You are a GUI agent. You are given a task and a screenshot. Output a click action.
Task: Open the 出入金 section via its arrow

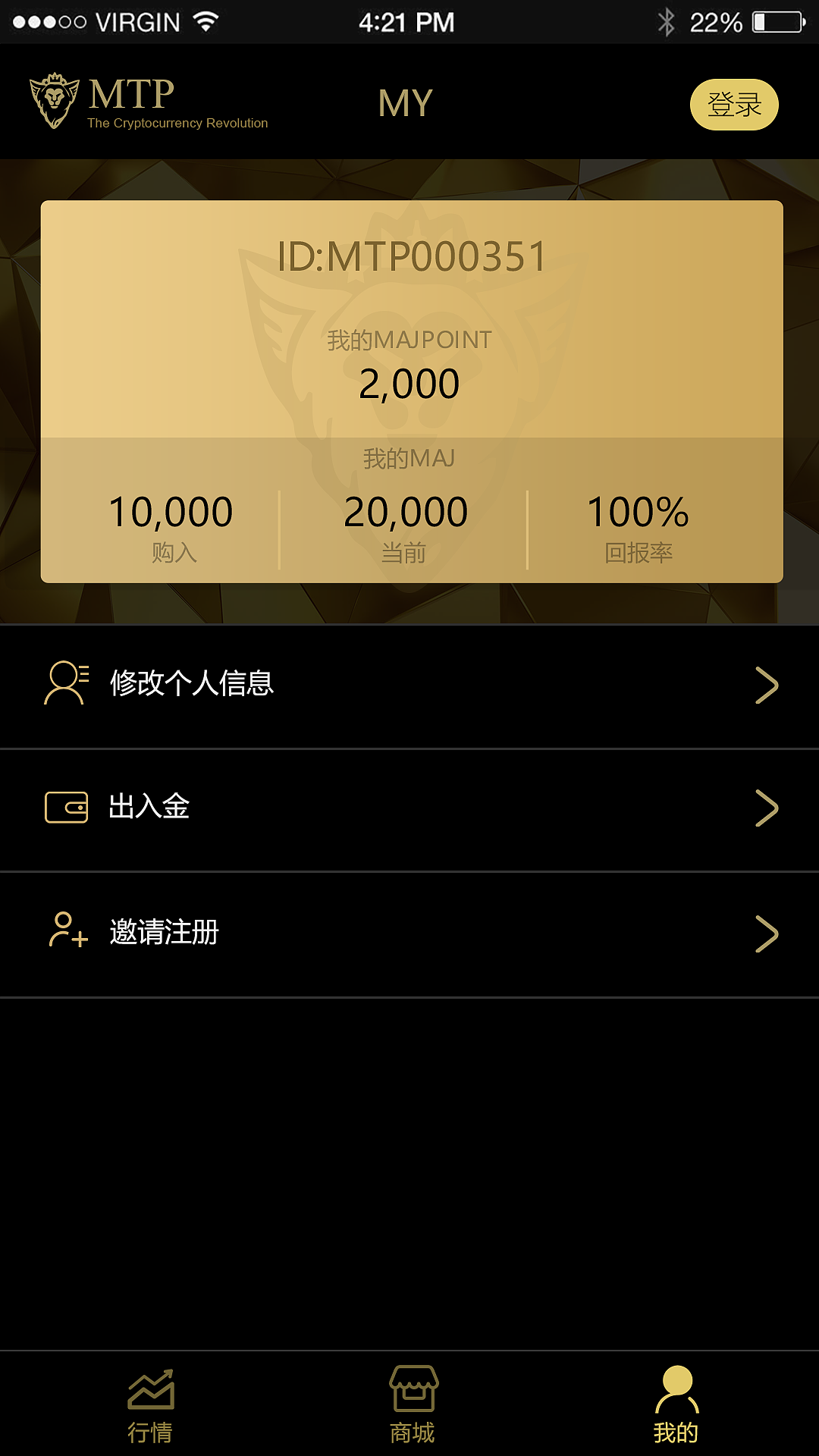(767, 809)
